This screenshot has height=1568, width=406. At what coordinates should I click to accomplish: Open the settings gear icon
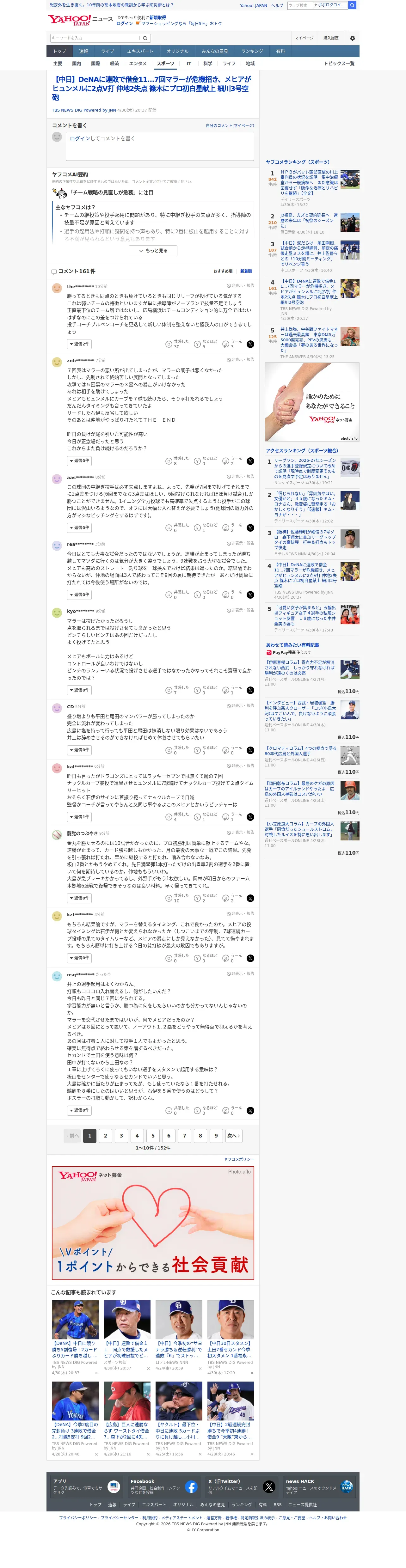coord(352,38)
